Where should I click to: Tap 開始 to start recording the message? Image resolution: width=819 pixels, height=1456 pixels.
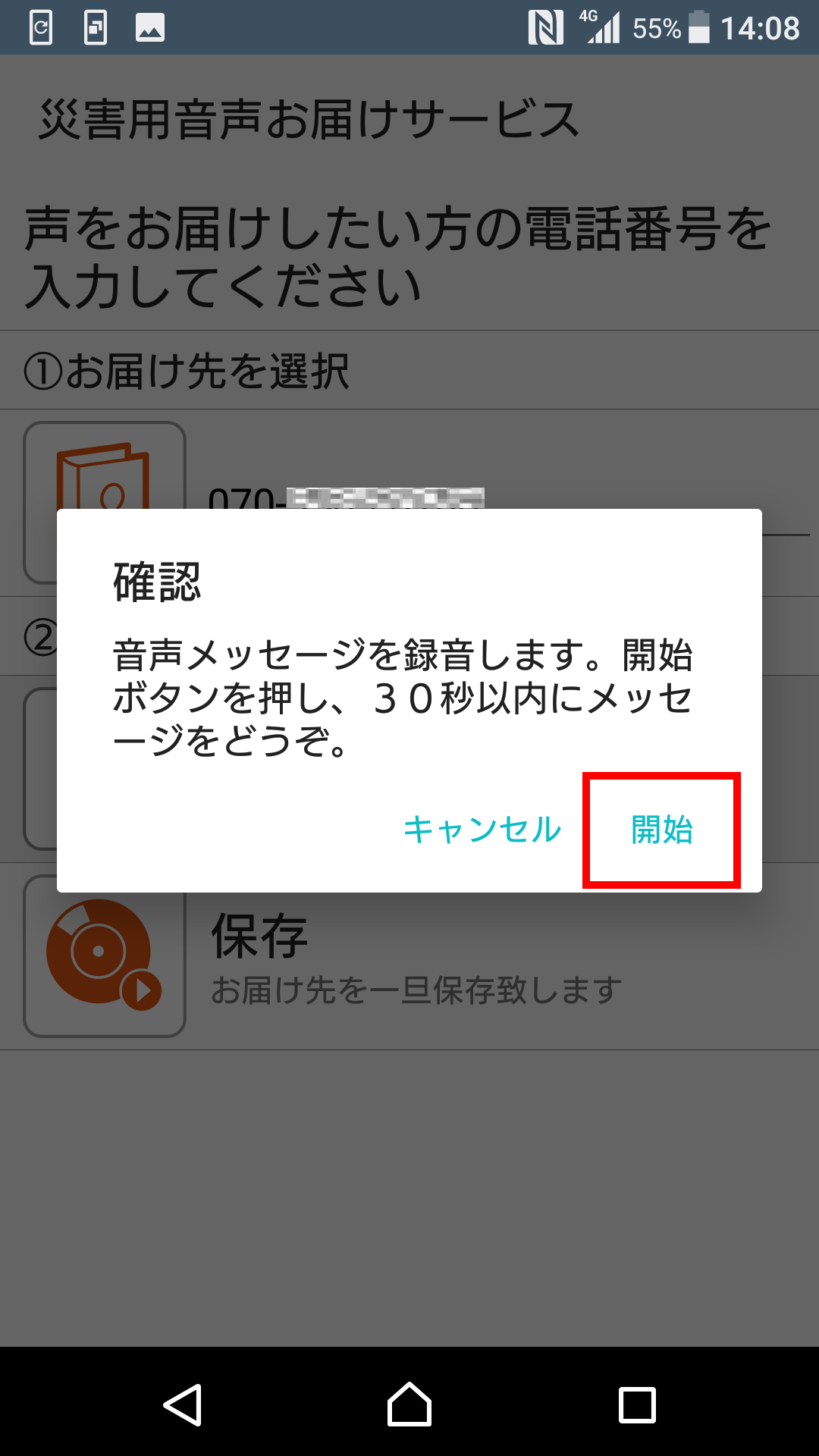pos(661,830)
